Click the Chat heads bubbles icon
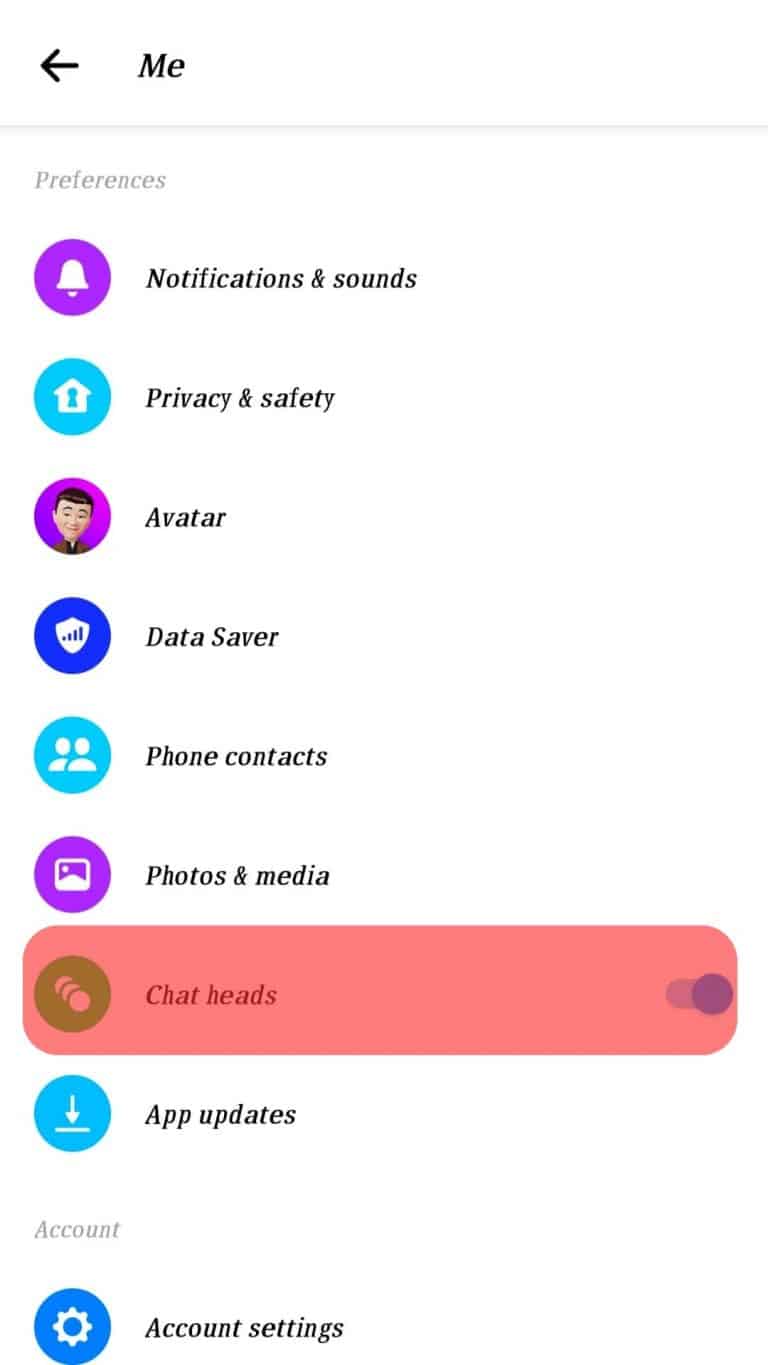This screenshot has width=768, height=1365. click(72, 994)
